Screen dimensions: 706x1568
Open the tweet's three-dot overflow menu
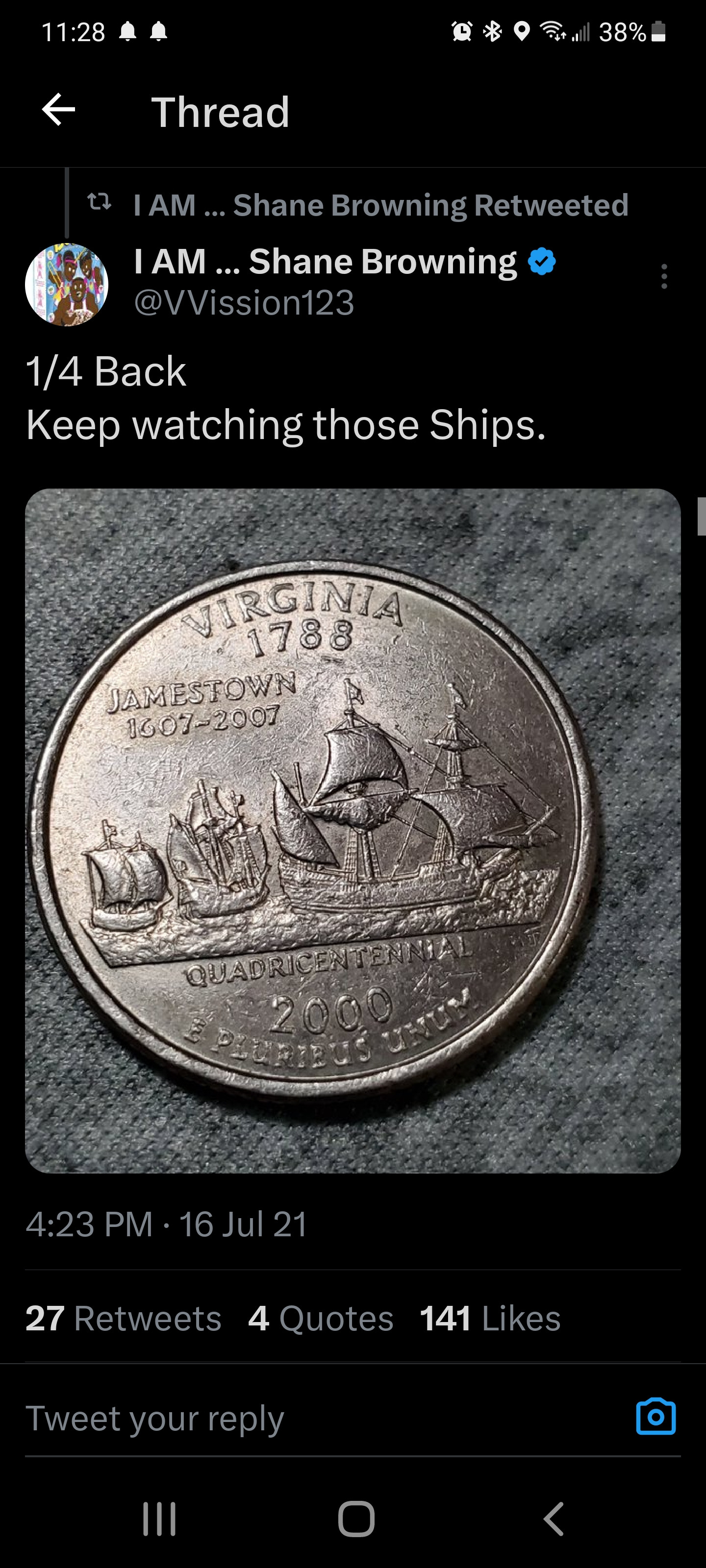pos(664,277)
